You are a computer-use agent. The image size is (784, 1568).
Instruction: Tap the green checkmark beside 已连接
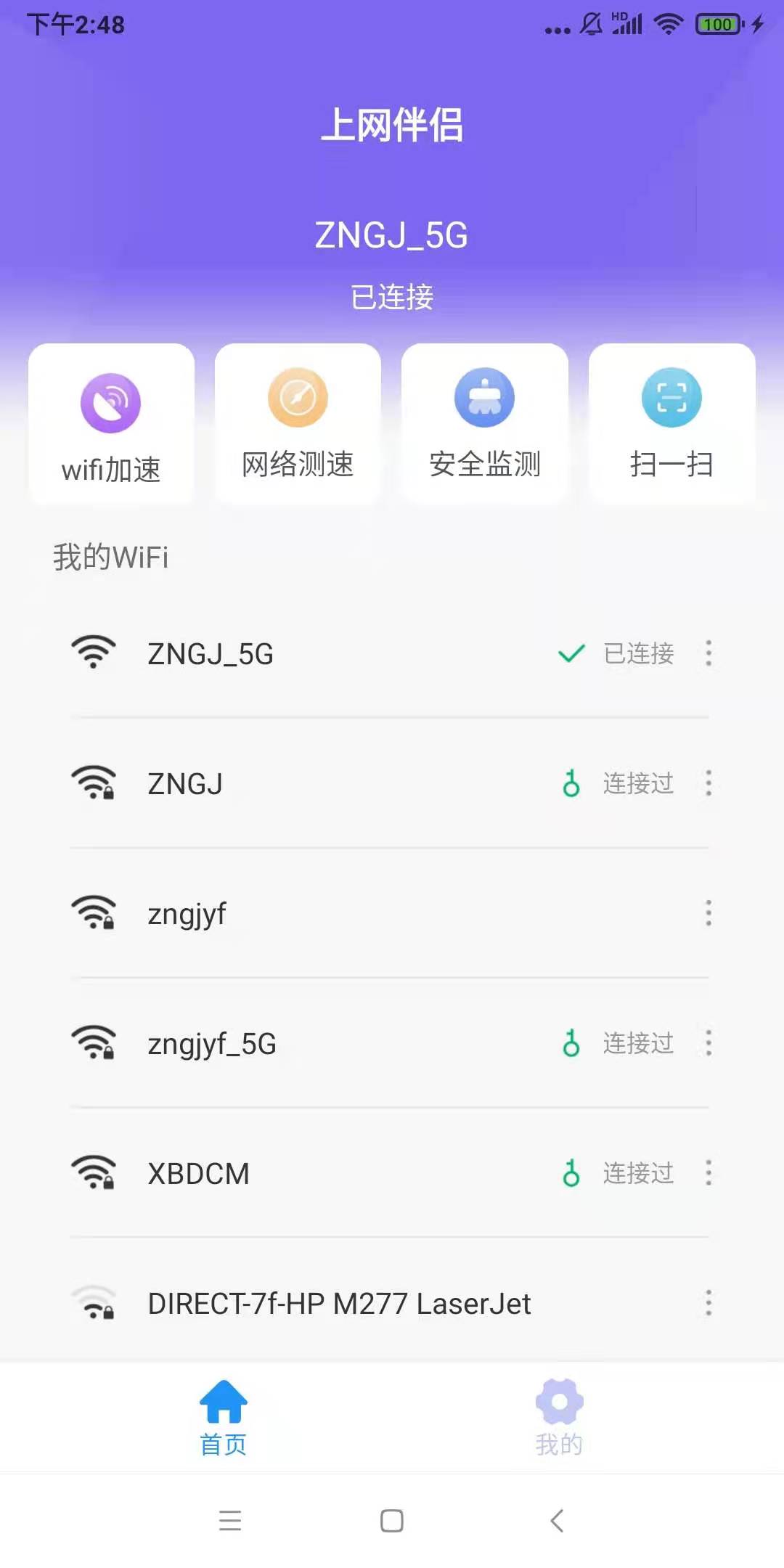571,653
